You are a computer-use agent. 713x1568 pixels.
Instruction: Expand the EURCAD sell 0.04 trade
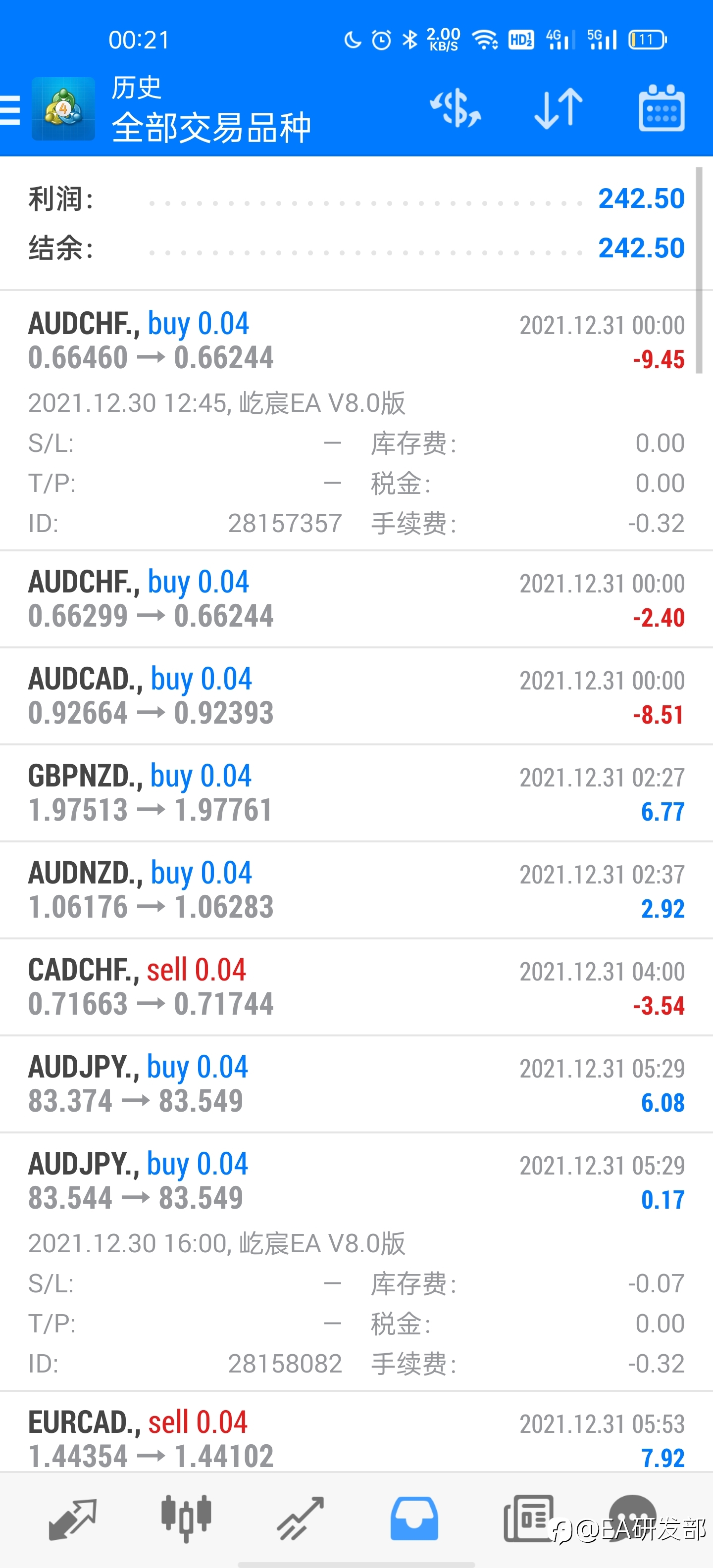(356, 1432)
